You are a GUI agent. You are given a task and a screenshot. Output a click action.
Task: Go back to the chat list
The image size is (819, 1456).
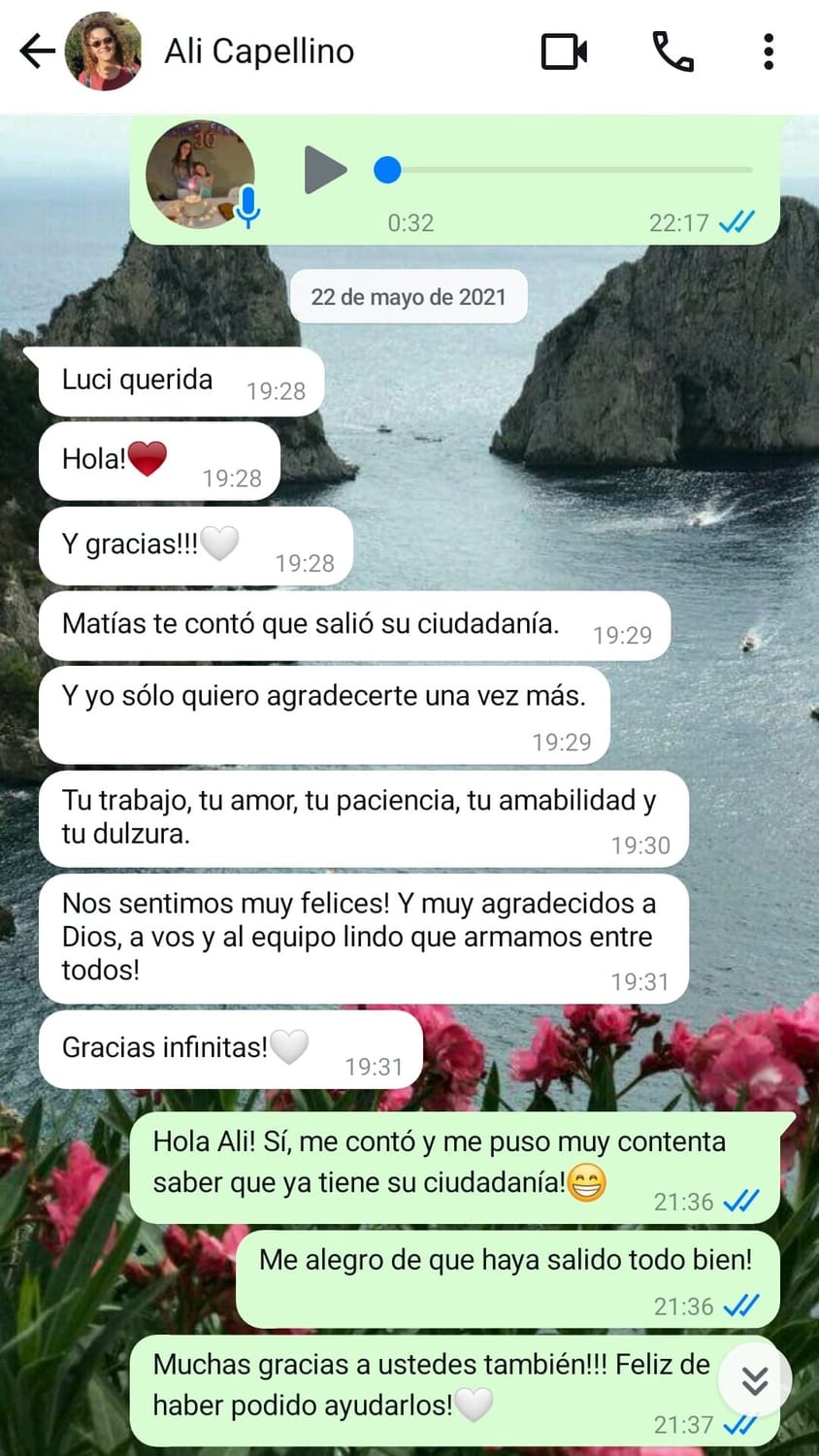coord(37,51)
